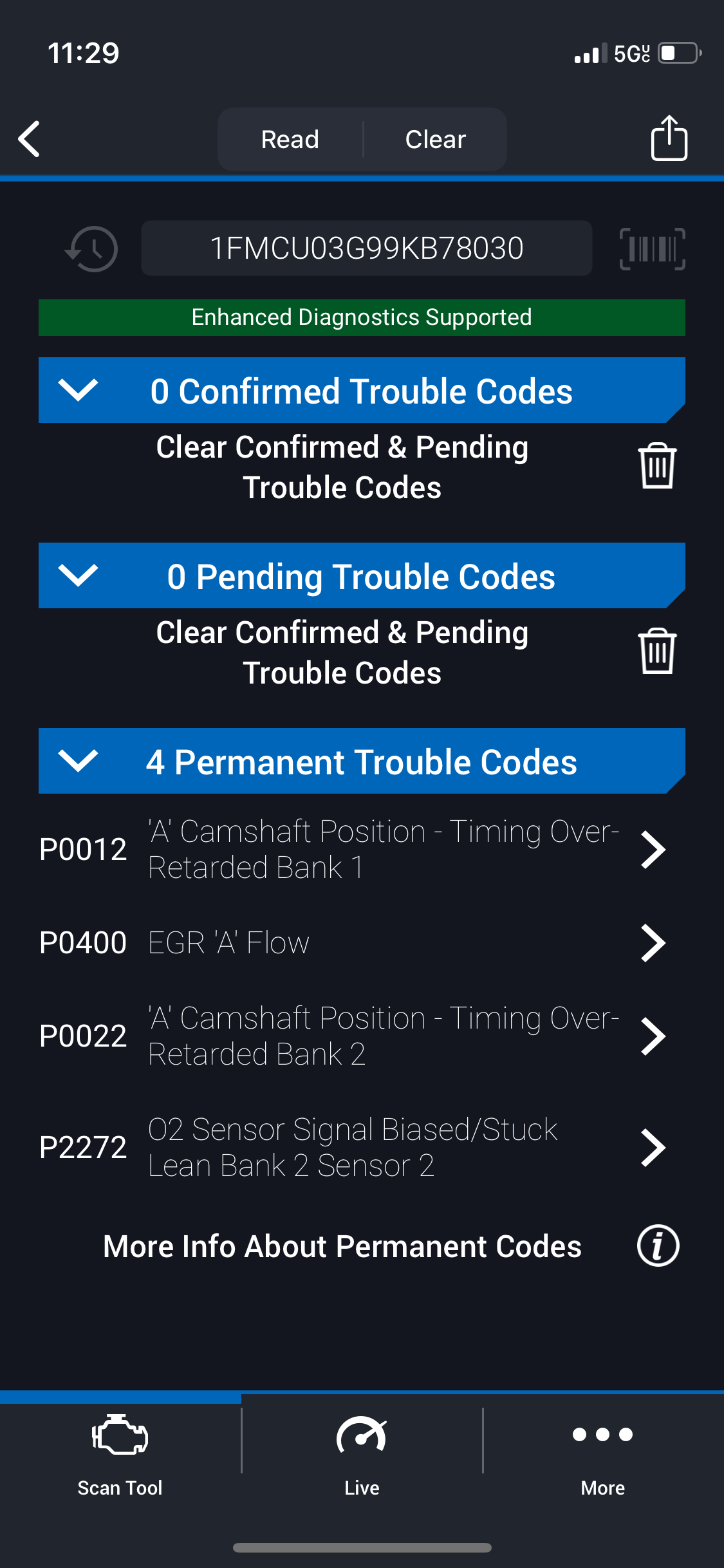Open More Info About Permanent Codes
724x1568 pixels.
[x=658, y=1246]
